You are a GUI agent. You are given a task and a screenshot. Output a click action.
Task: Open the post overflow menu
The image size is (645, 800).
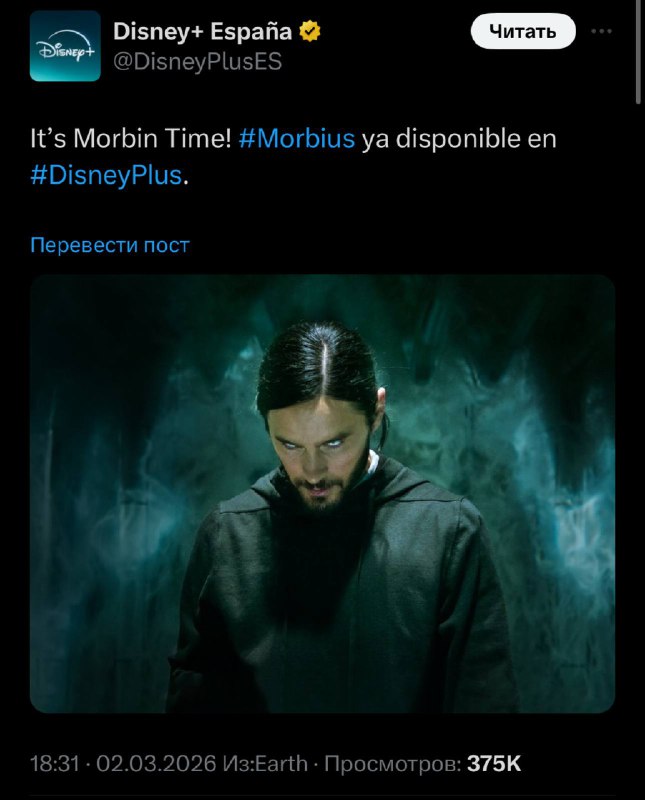click(x=601, y=31)
